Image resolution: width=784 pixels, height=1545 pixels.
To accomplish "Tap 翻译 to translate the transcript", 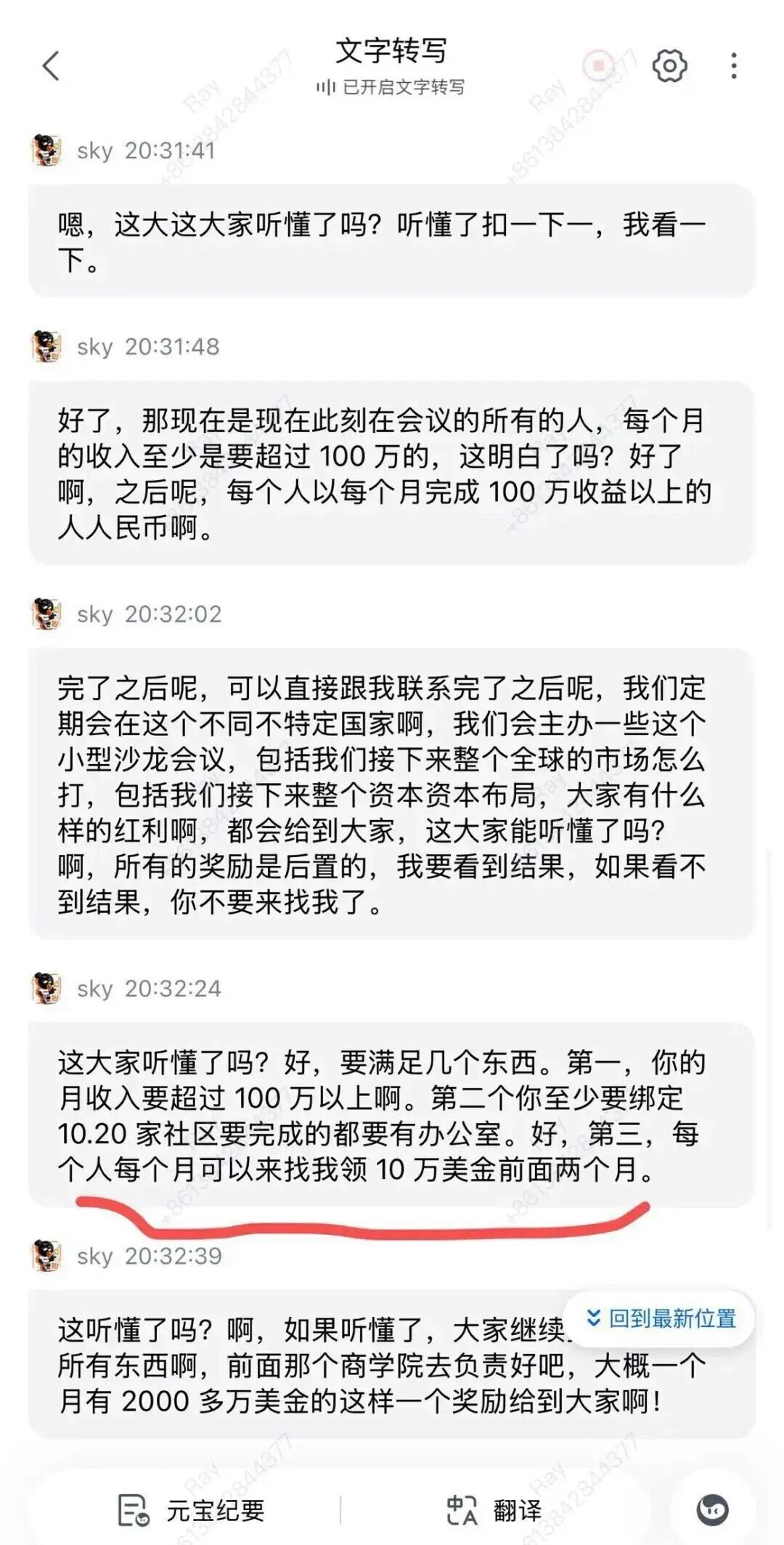I will [x=495, y=1510].
